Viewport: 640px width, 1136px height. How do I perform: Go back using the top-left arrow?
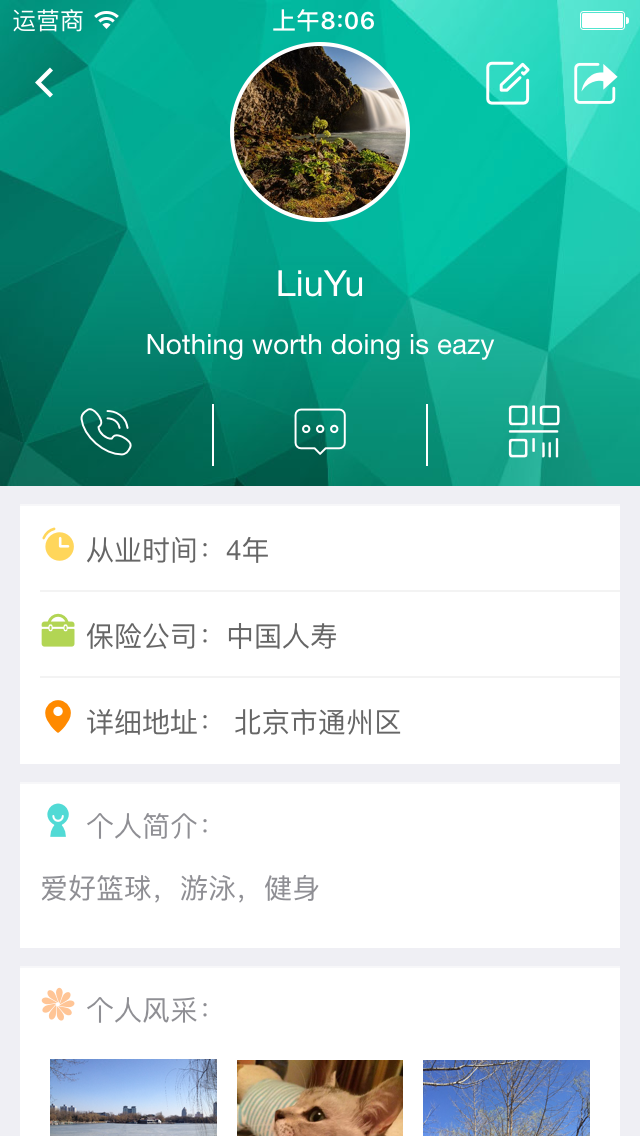click(44, 83)
